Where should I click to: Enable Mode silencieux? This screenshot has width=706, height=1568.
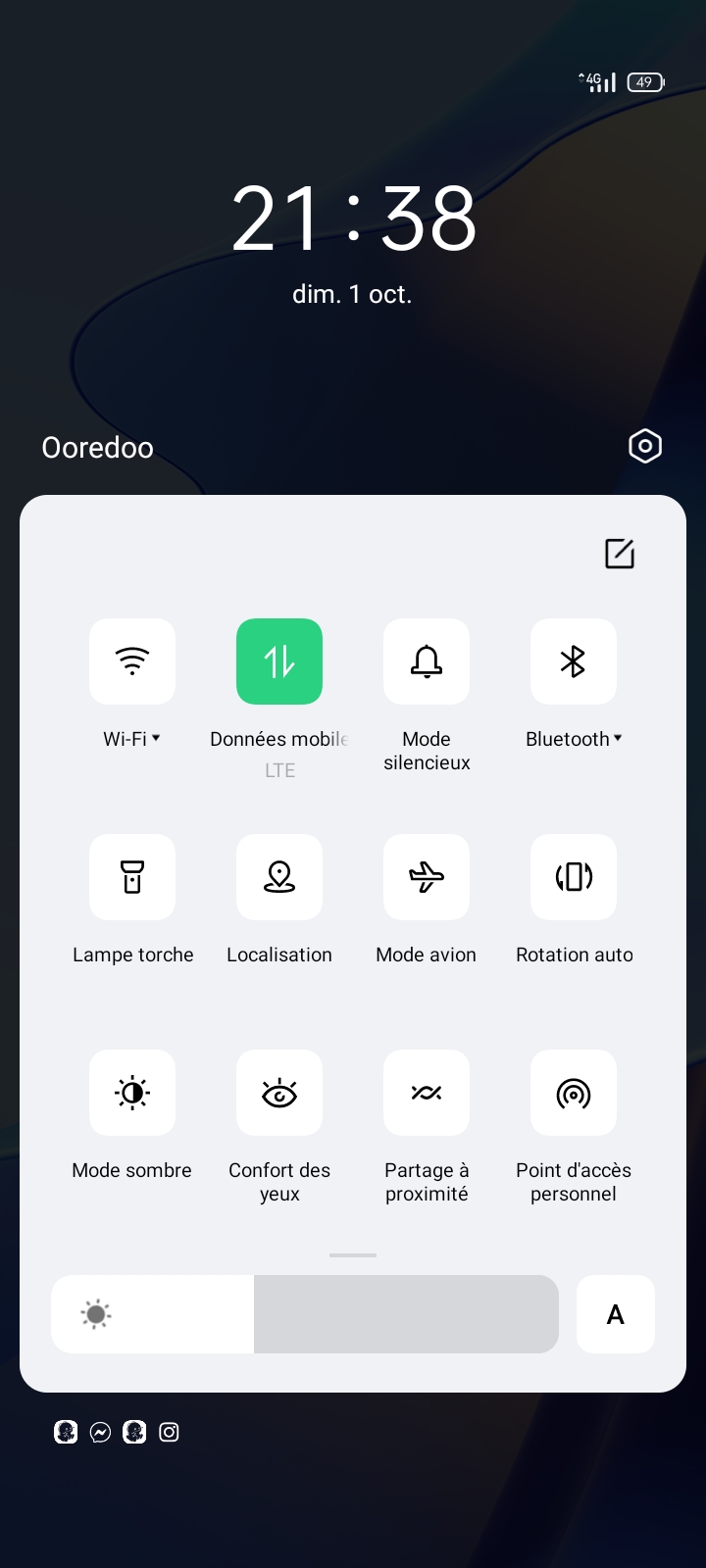[x=427, y=661]
